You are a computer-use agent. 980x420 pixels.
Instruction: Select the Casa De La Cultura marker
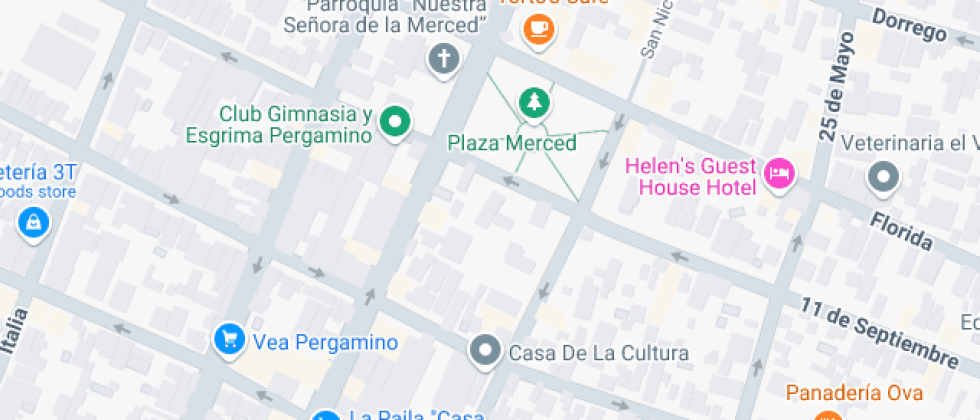pos(486,351)
